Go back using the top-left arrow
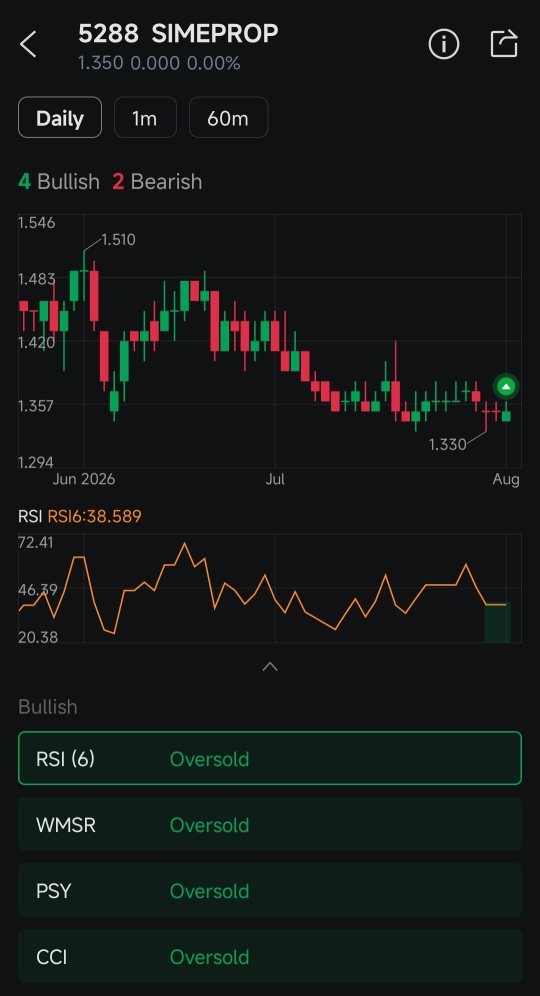 (28, 45)
